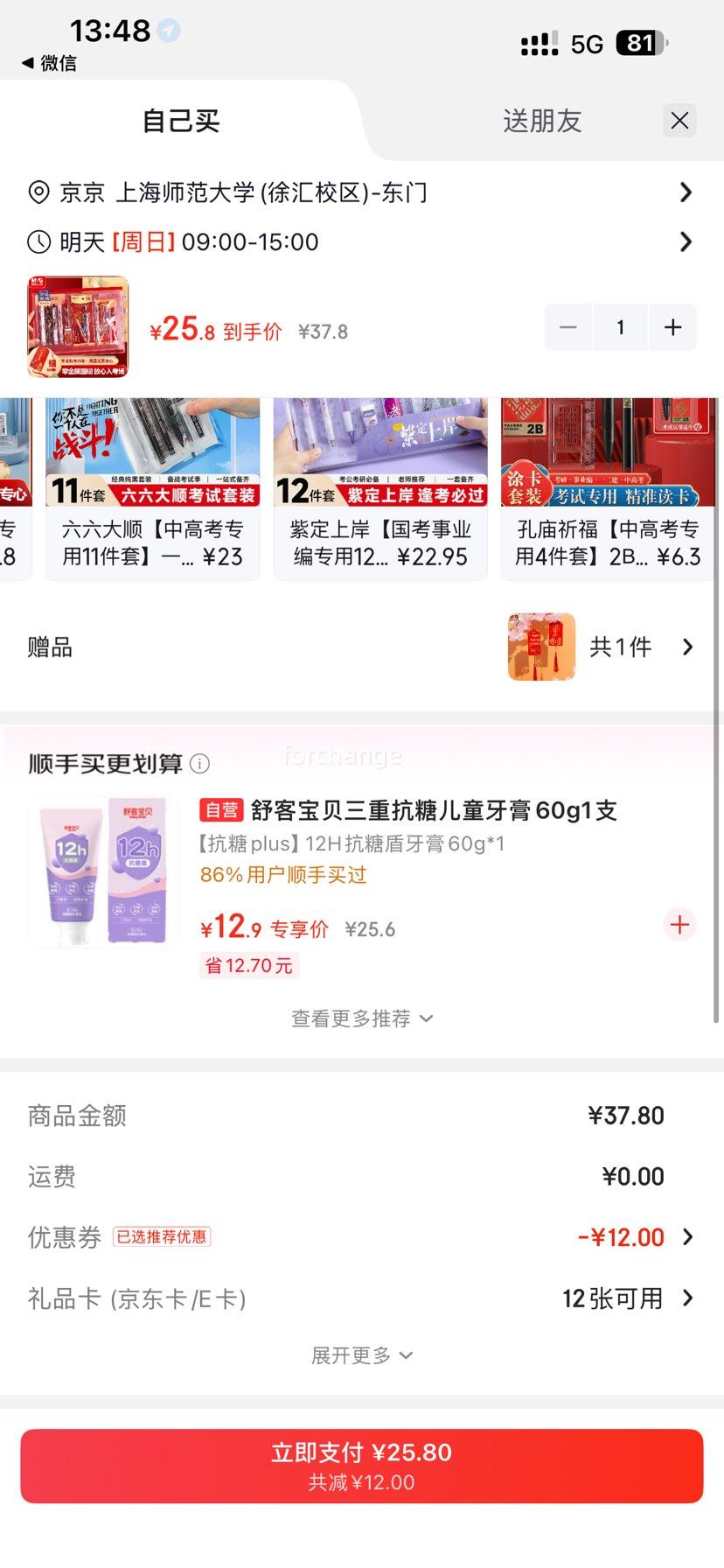The height and width of the screenshot is (1568, 724).
Task: Show info about 顺手买更划算
Action: point(200,764)
